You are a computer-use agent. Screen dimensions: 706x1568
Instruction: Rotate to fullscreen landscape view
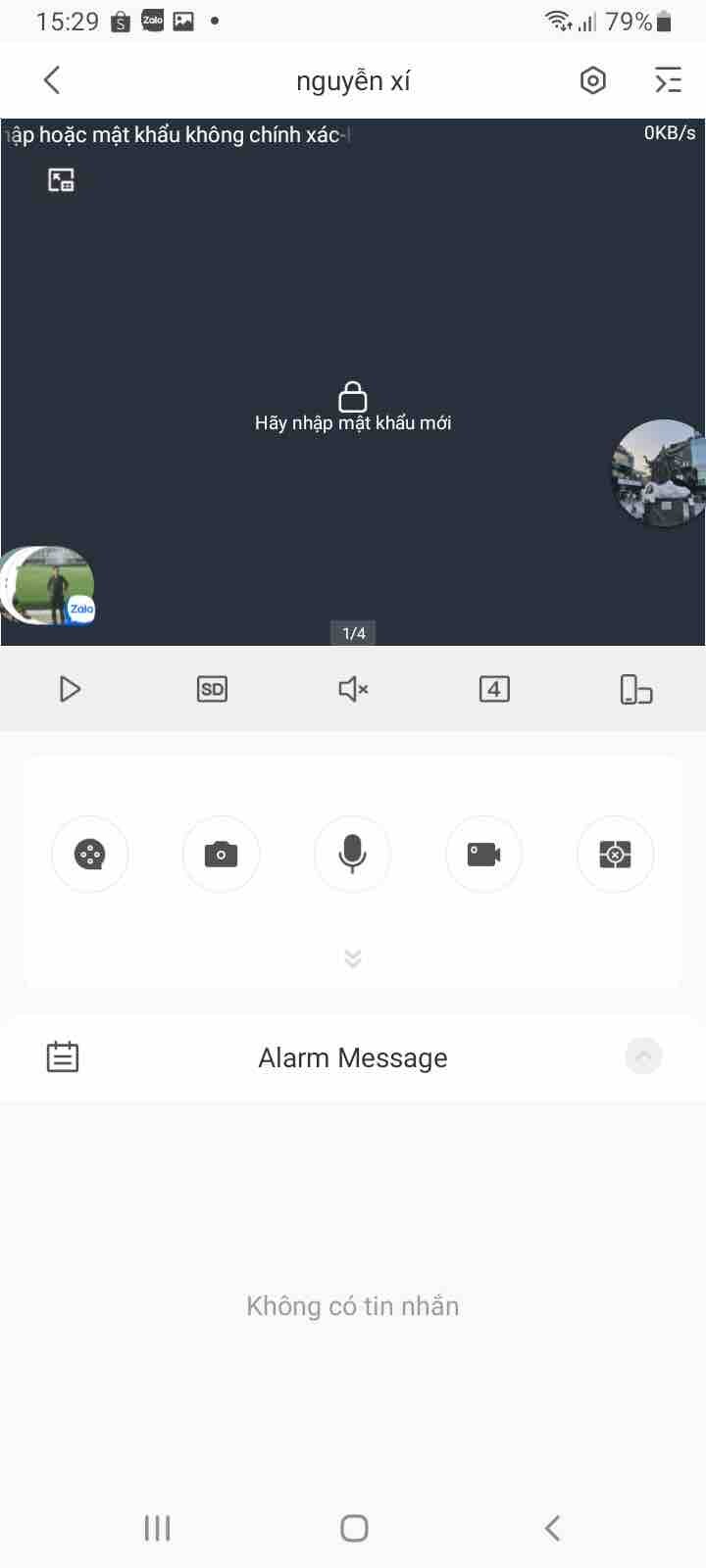[x=635, y=689]
